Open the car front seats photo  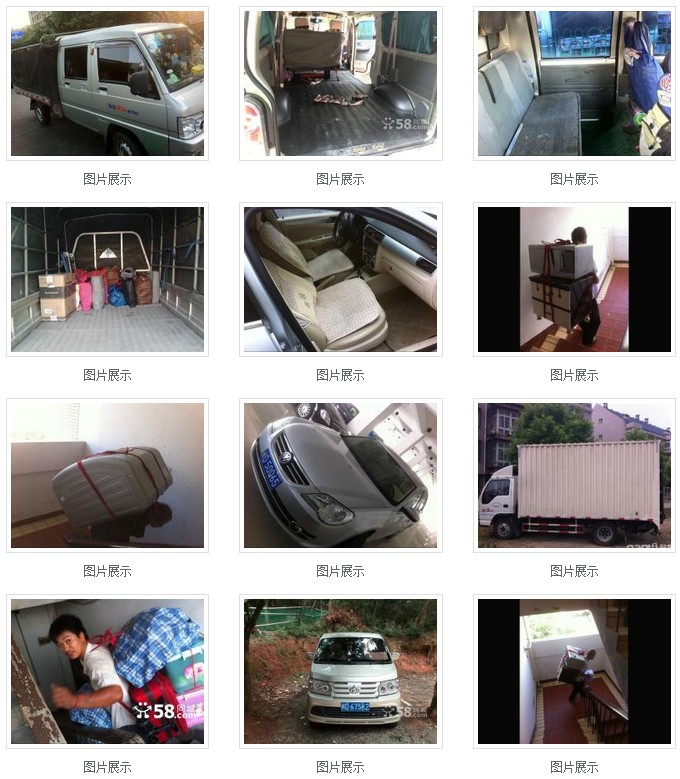(x=340, y=279)
